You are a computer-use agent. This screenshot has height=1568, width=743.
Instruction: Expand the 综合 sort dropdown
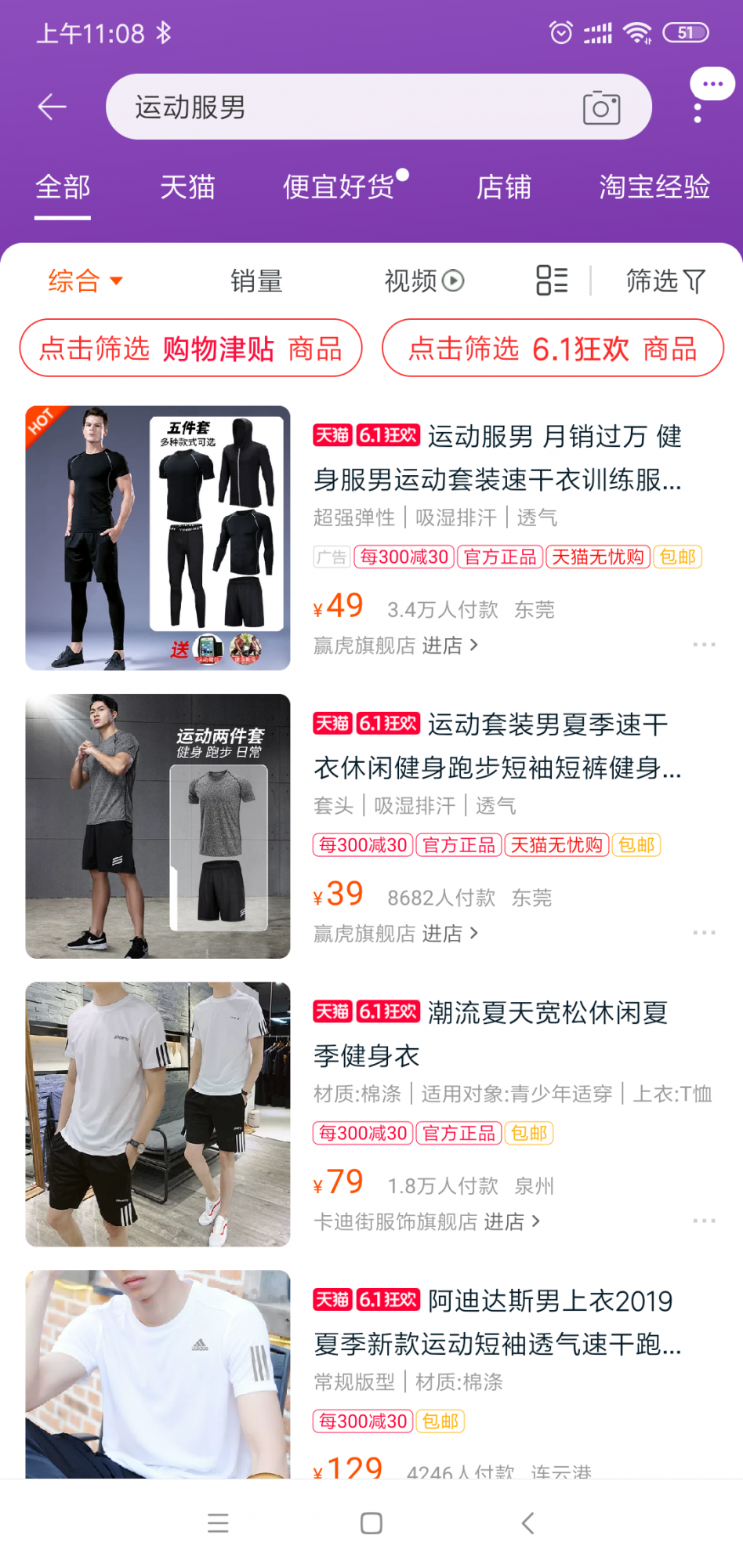point(85,281)
